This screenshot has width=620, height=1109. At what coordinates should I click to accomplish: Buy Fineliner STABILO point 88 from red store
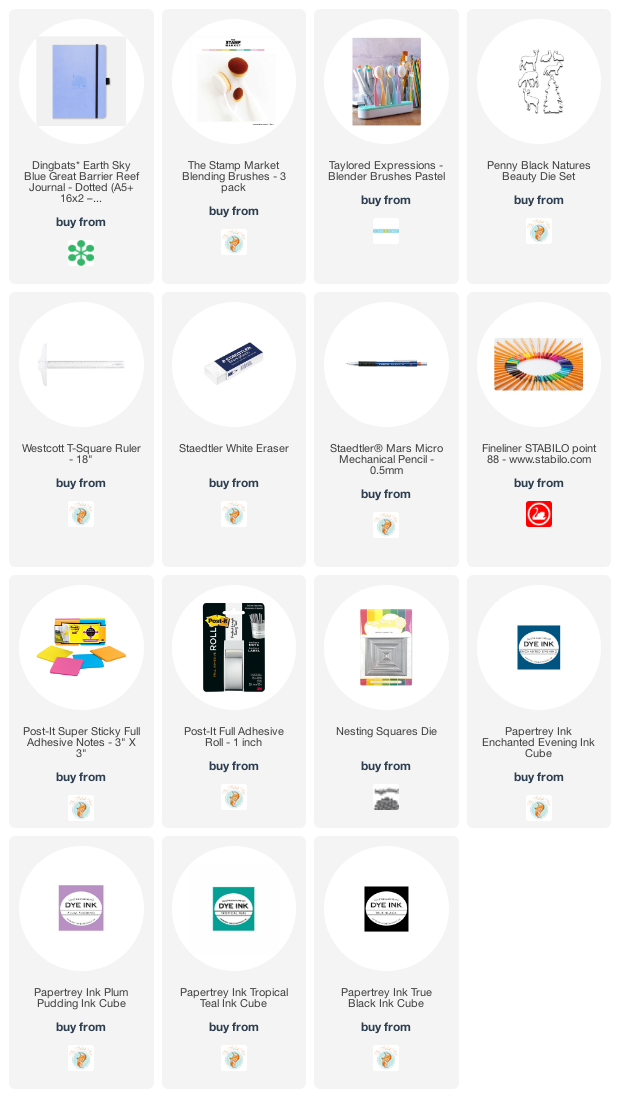pyautogui.click(x=539, y=514)
